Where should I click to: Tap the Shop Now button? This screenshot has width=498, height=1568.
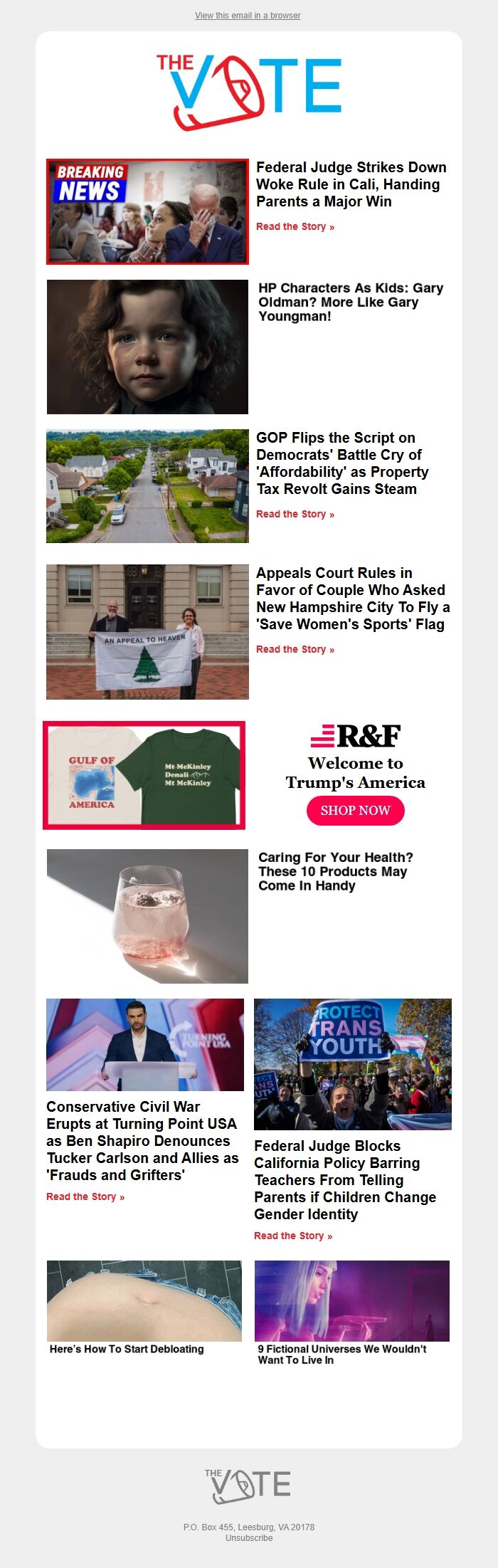click(355, 810)
